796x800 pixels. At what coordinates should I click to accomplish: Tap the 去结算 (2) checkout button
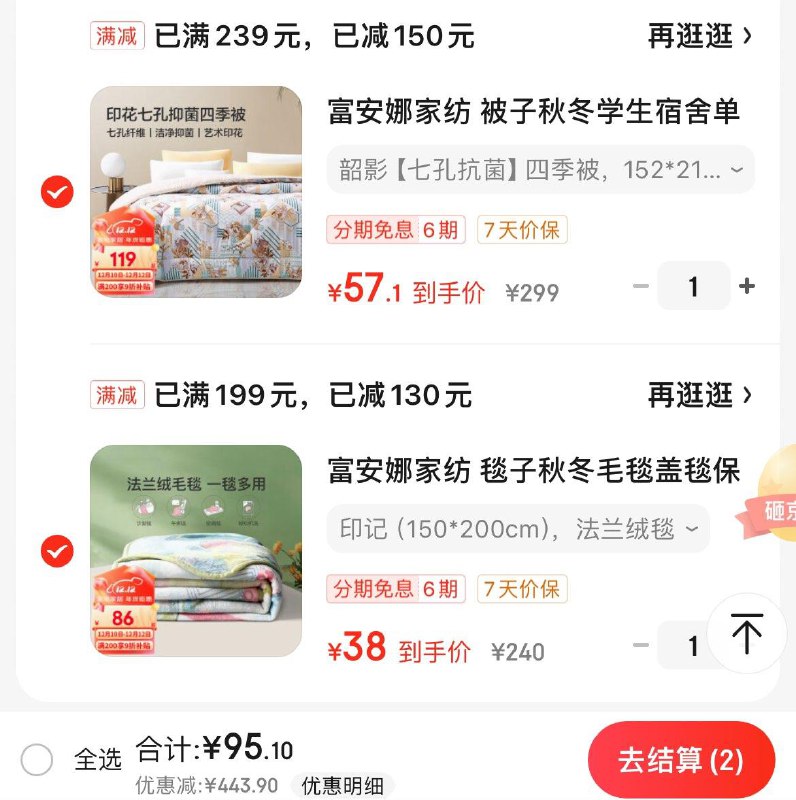coord(680,760)
